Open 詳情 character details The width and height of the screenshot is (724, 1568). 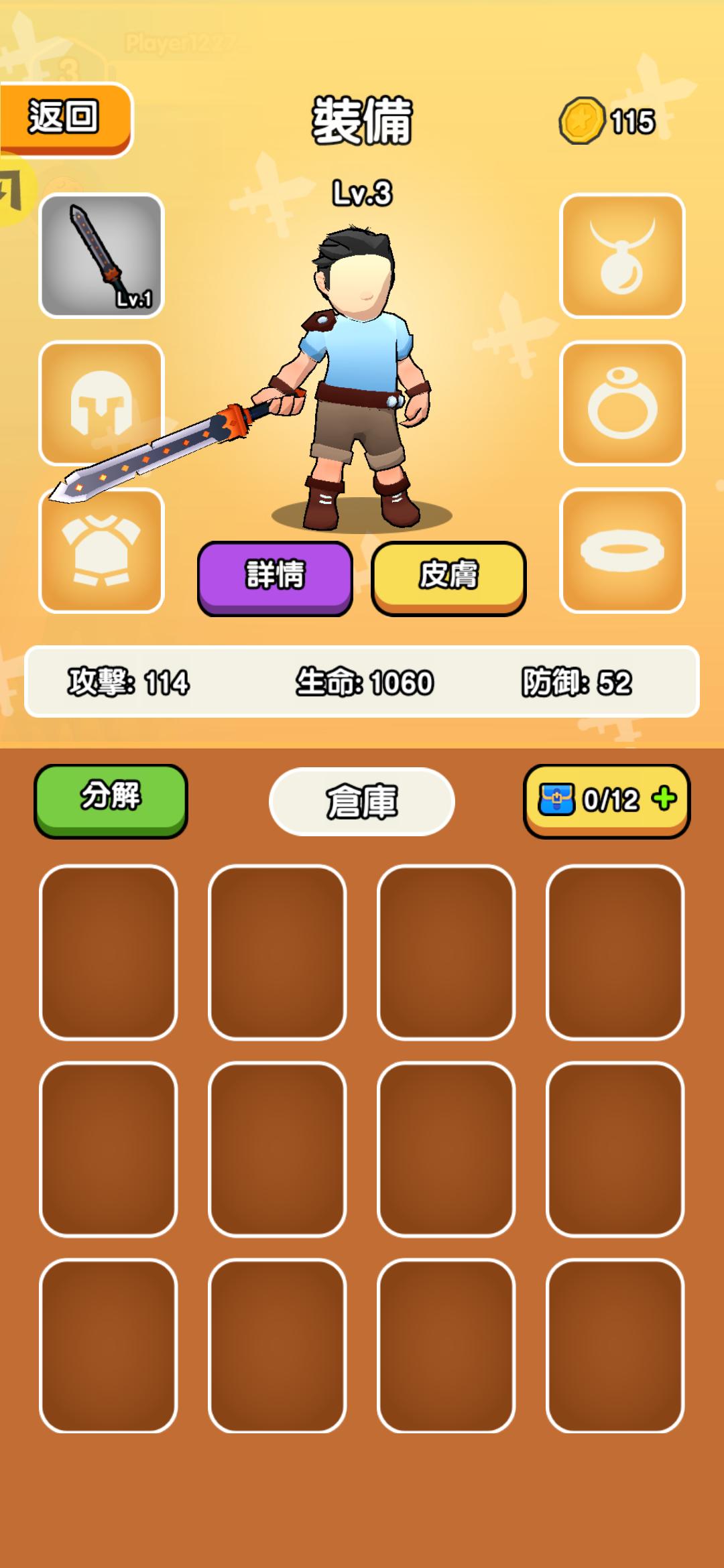[x=275, y=577]
